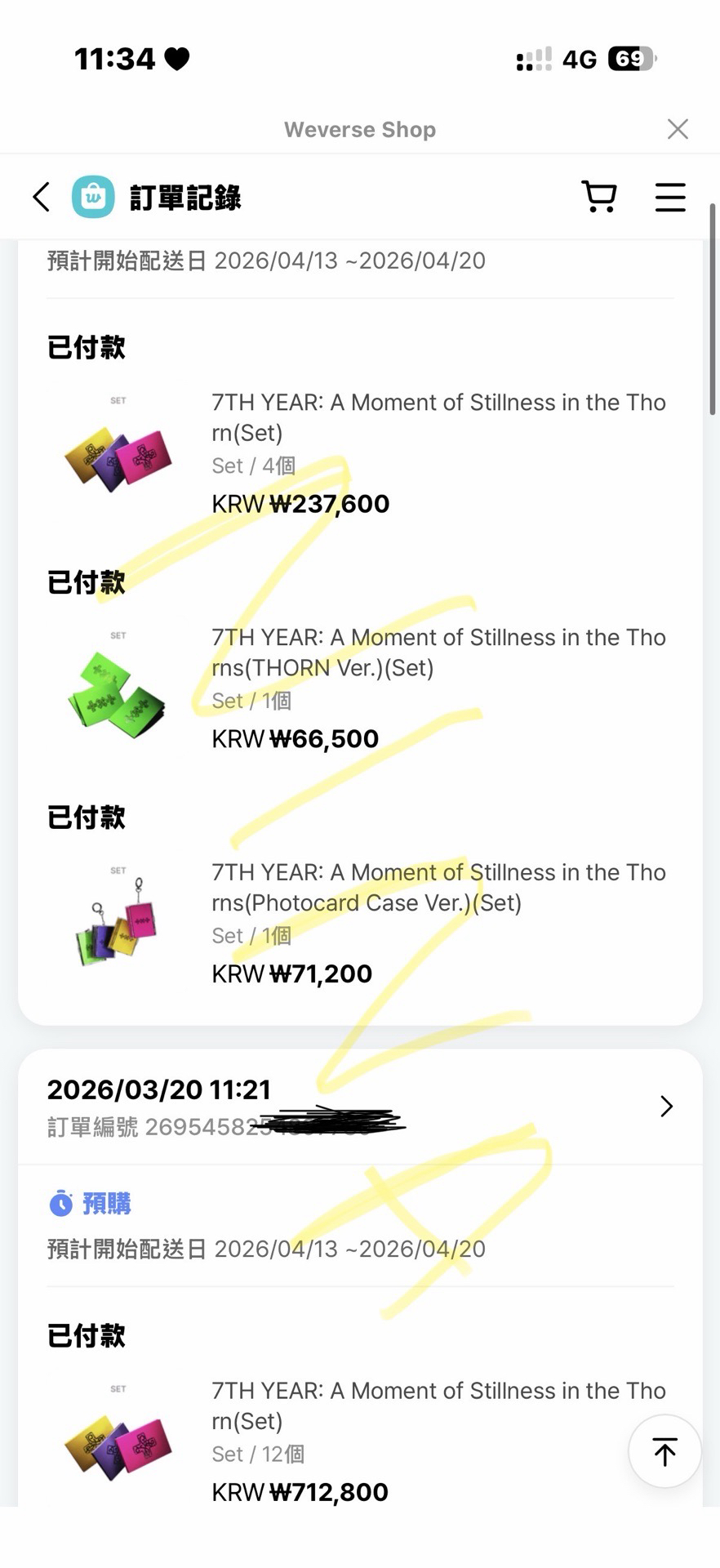Go back using the left chevron arrow
Viewport: 720px width, 1568px height.
point(40,197)
